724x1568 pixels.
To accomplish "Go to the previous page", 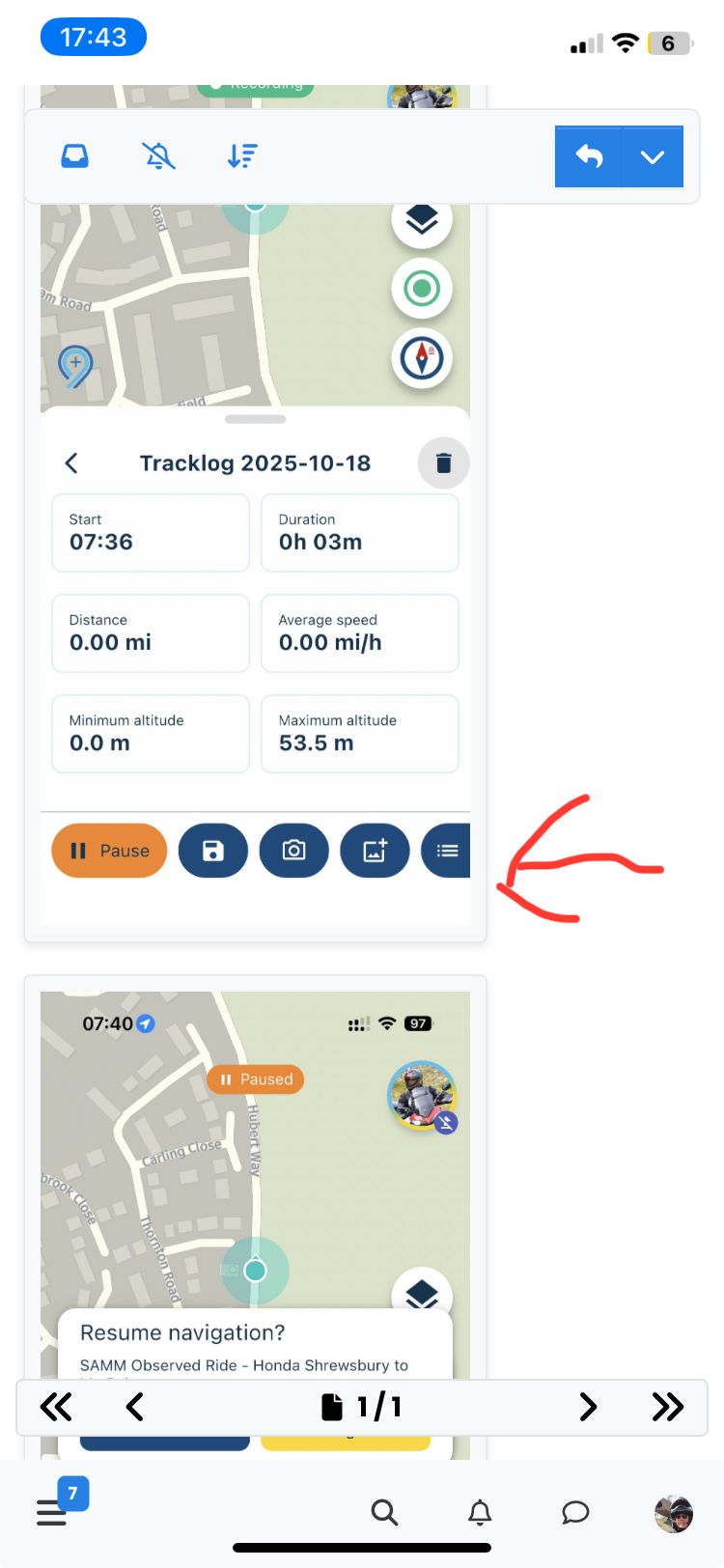I will coord(135,1407).
